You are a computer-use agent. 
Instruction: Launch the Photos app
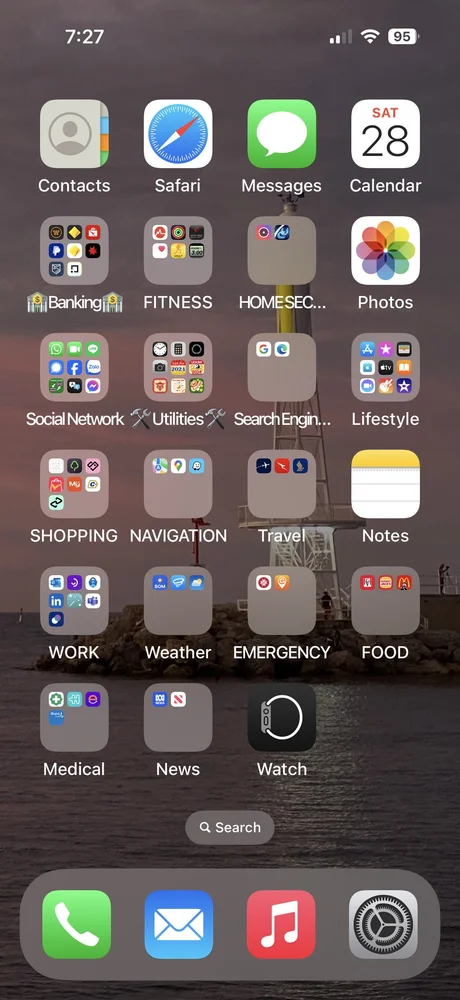coord(385,251)
